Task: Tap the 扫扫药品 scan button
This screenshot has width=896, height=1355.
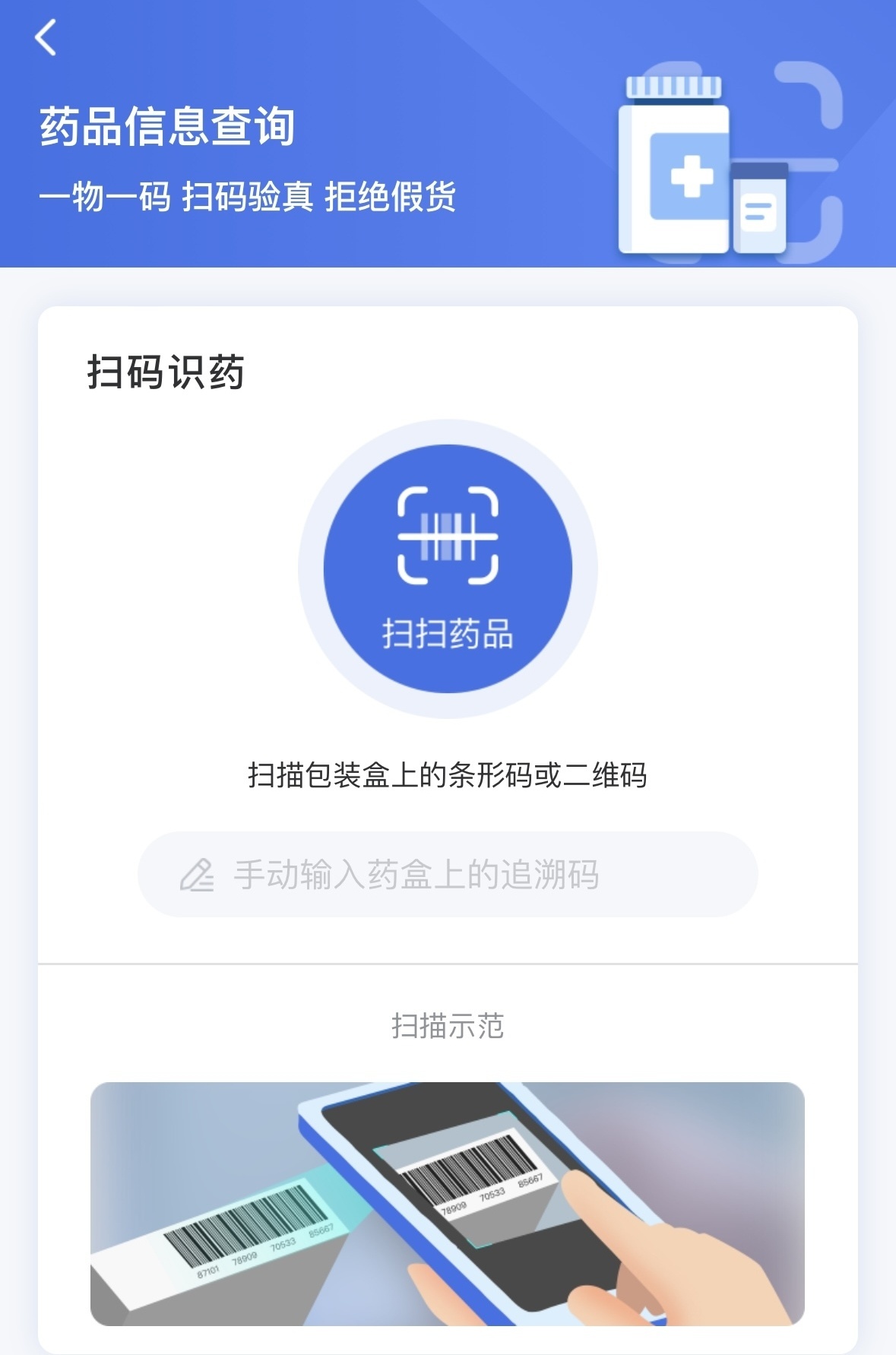Action: coord(448,568)
